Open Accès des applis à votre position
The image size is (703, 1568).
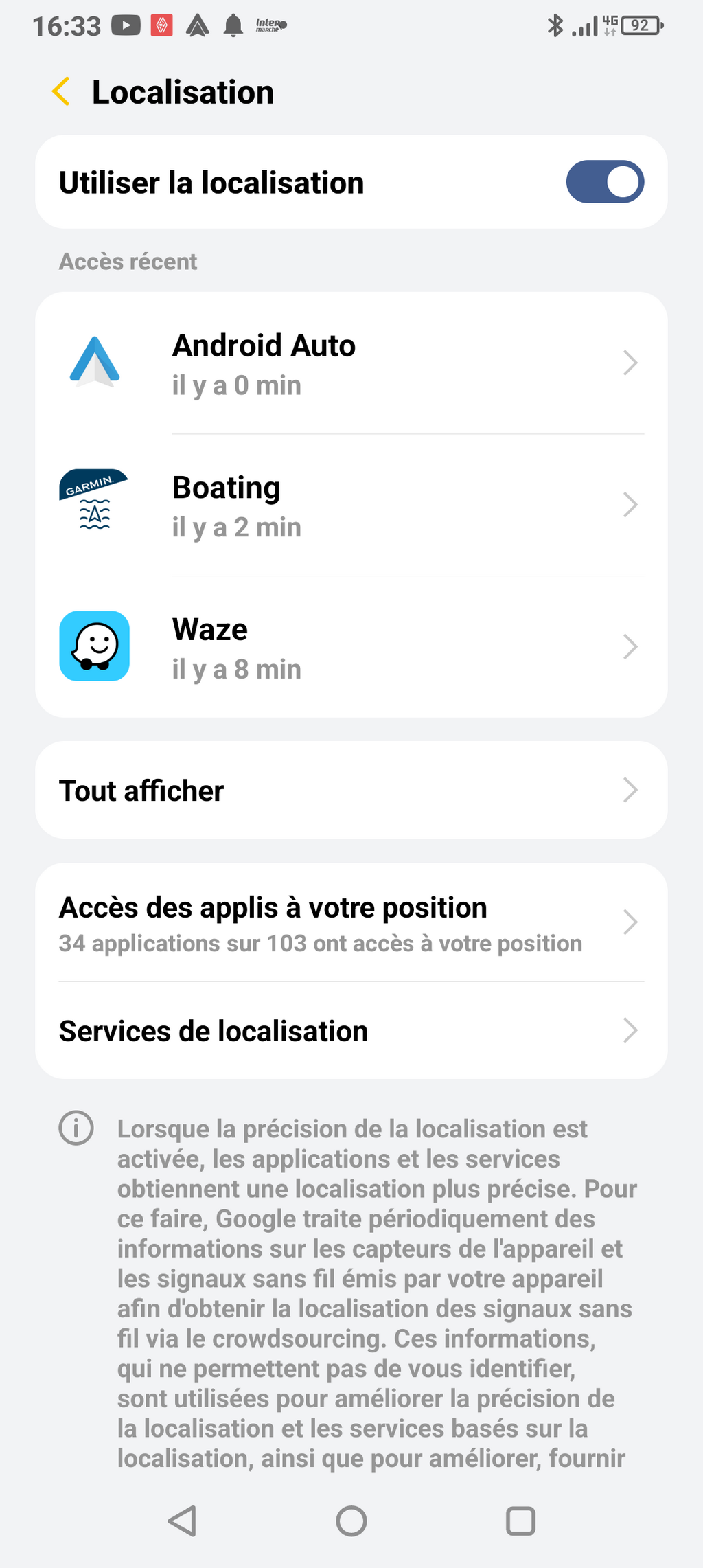coord(351,922)
